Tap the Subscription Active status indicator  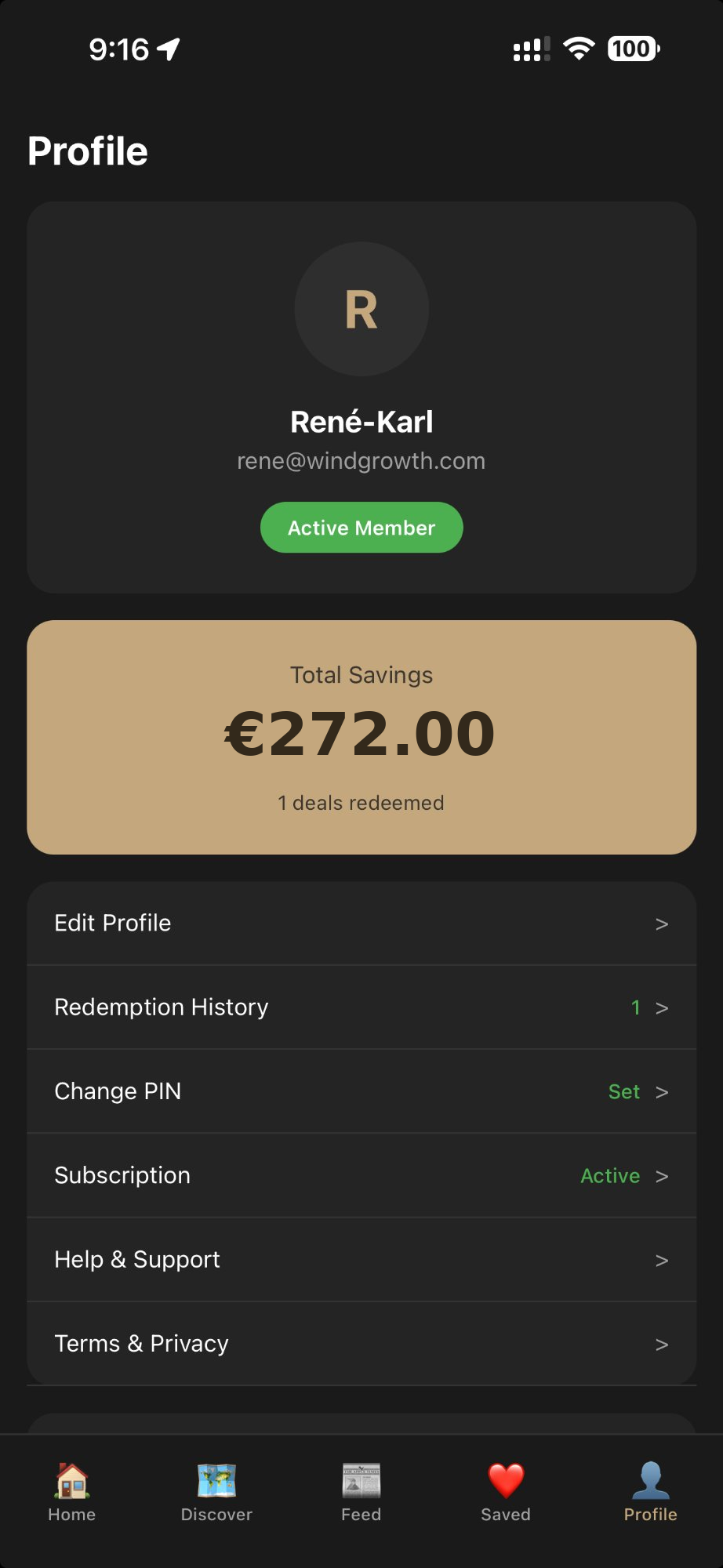[x=609, y=1175]
